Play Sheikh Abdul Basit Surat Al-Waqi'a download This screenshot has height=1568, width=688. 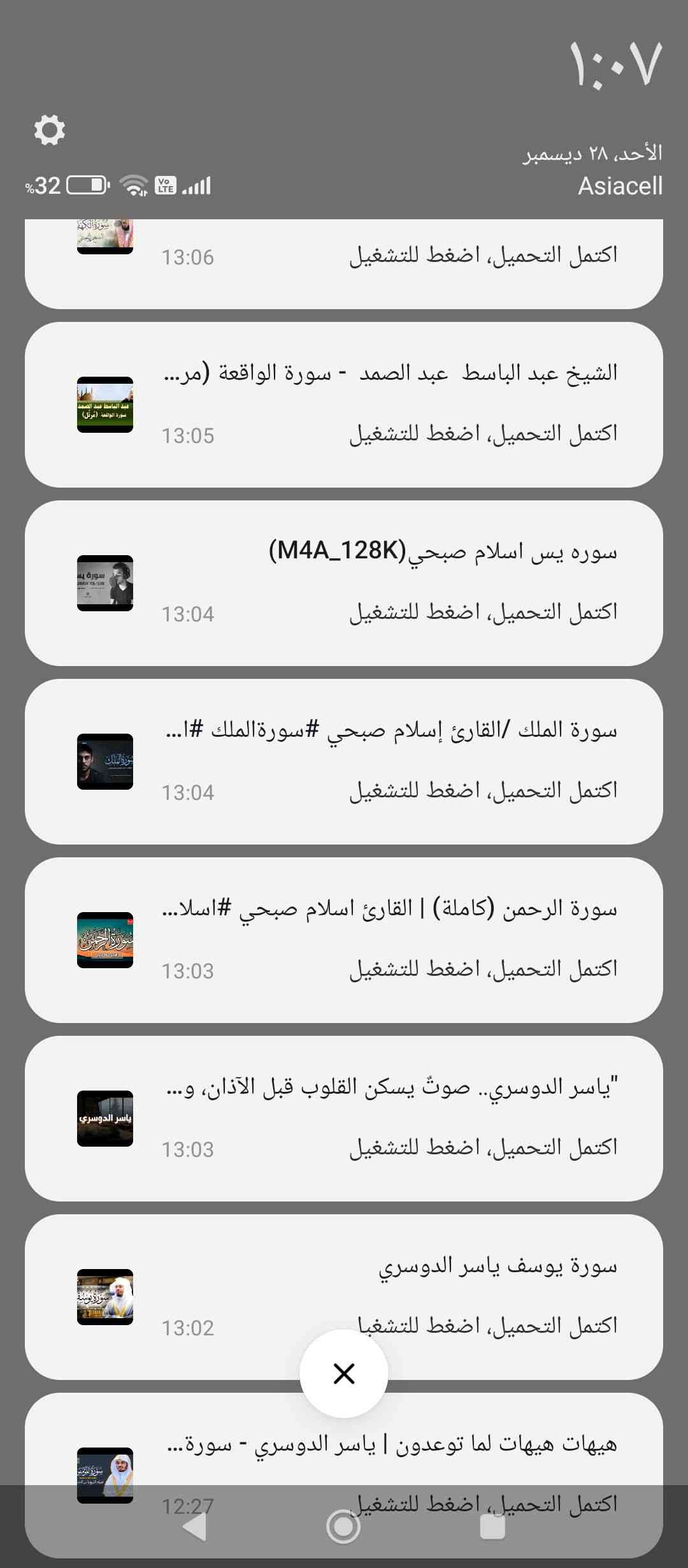pos(344,405)
